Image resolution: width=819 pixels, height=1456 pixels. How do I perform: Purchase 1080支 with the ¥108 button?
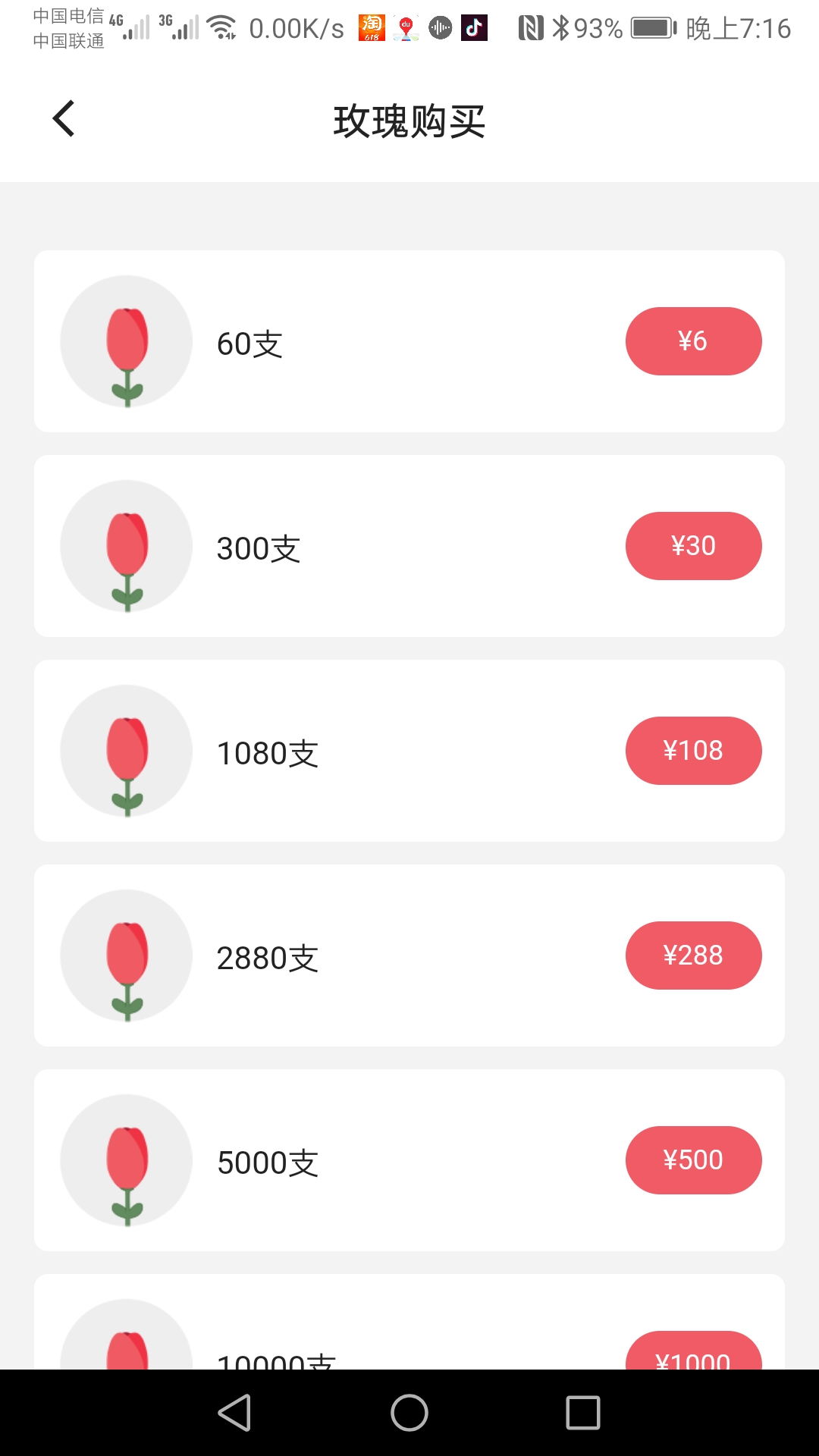click(x=693, y=751)
